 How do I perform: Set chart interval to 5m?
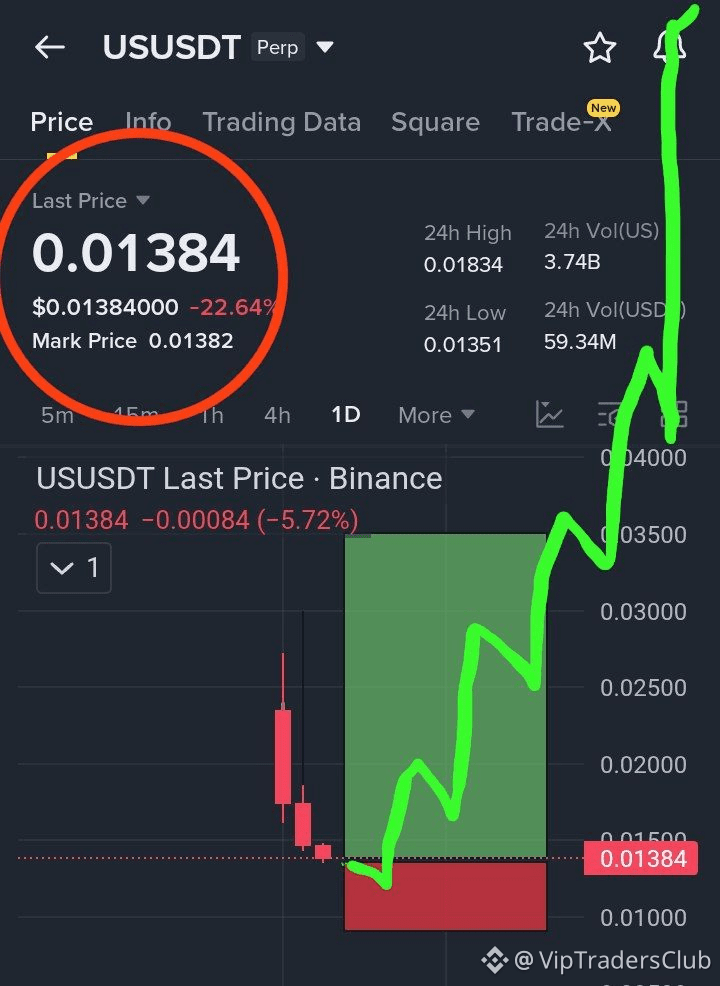(x=57, y=415)
